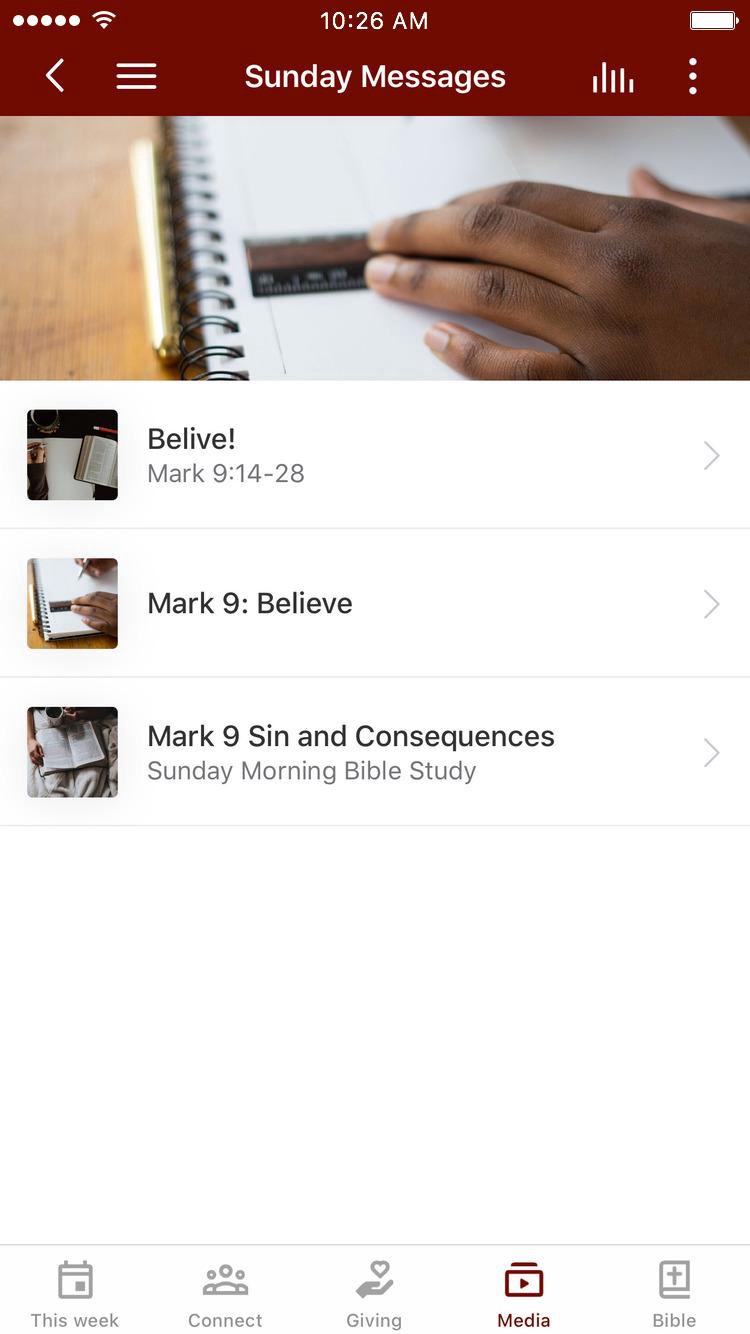Open the three-dot overflow menu
The height and width of the screenshot is (1334, 750).
(692, 76)
